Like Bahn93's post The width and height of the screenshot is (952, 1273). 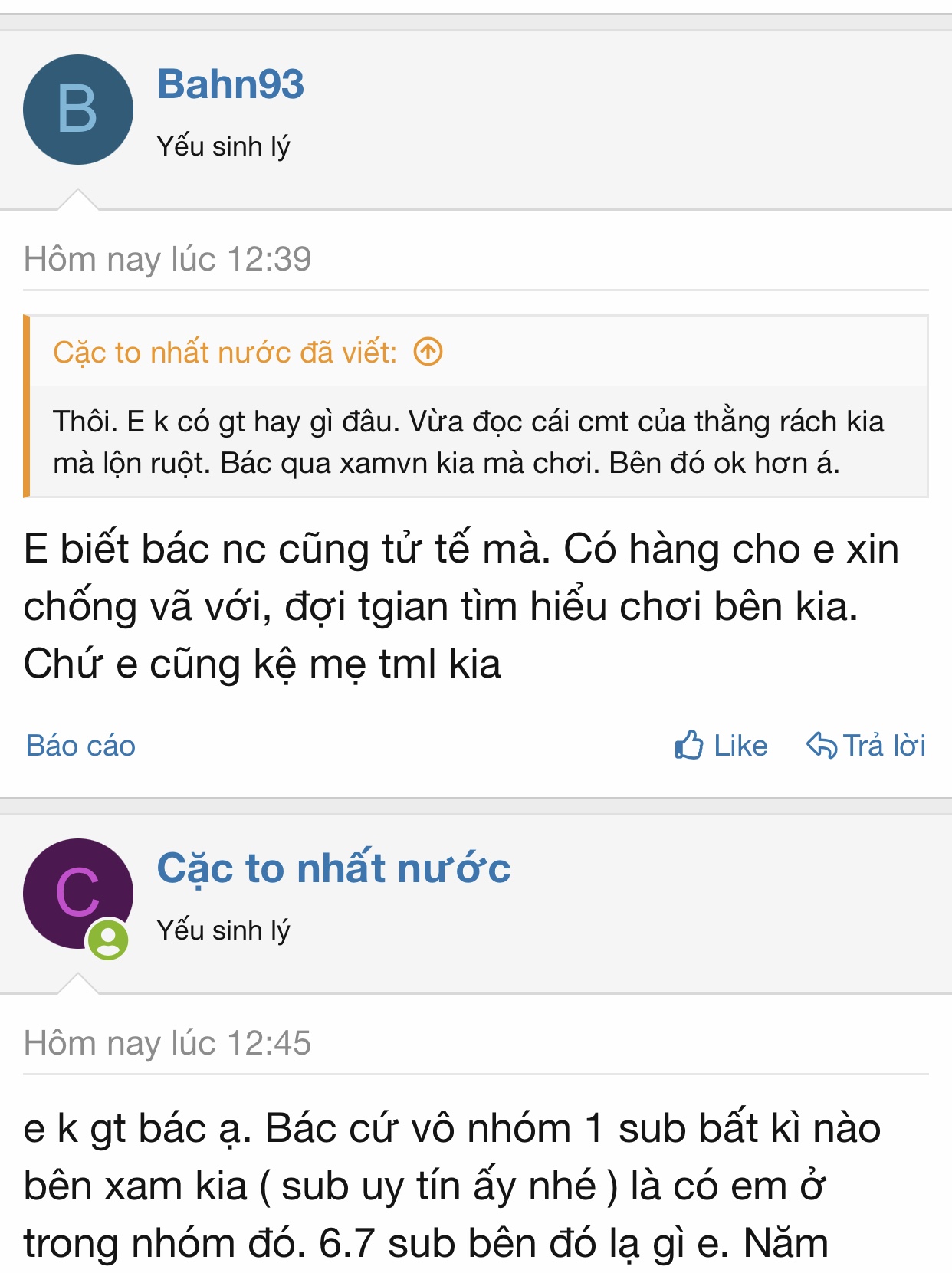point(721,745)
